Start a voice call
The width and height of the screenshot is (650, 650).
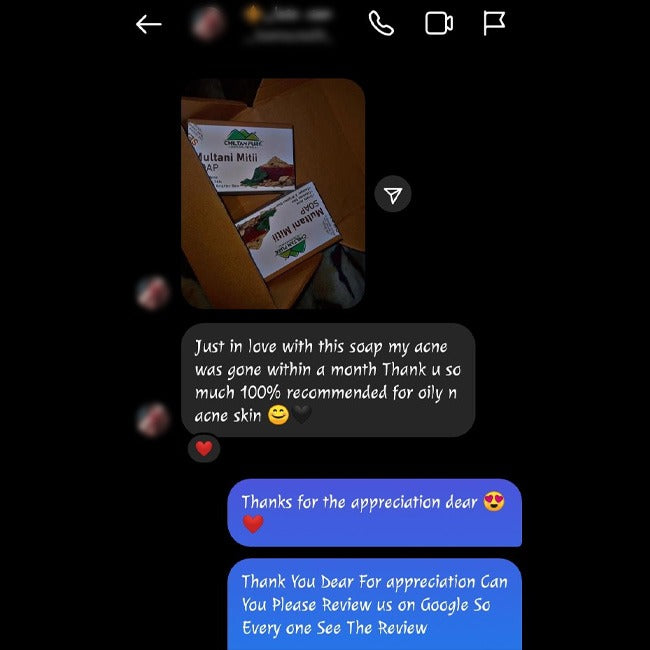click(381, 24)
